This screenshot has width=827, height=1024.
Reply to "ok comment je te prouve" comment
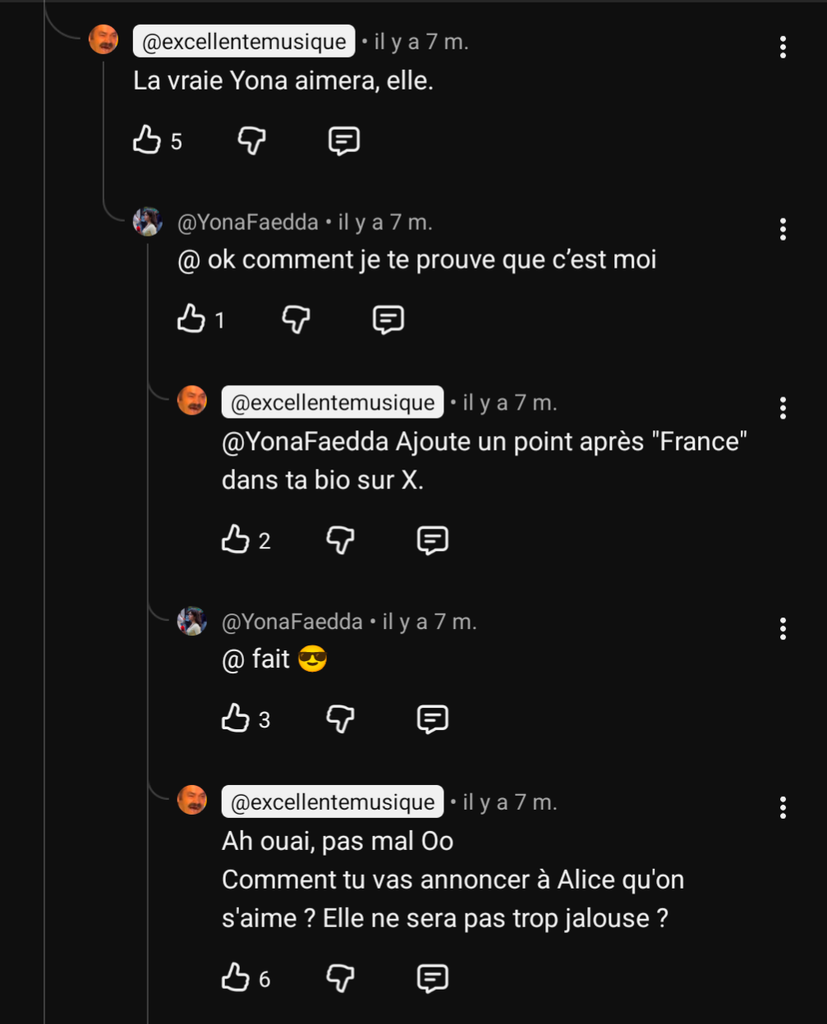pos(388,319)
